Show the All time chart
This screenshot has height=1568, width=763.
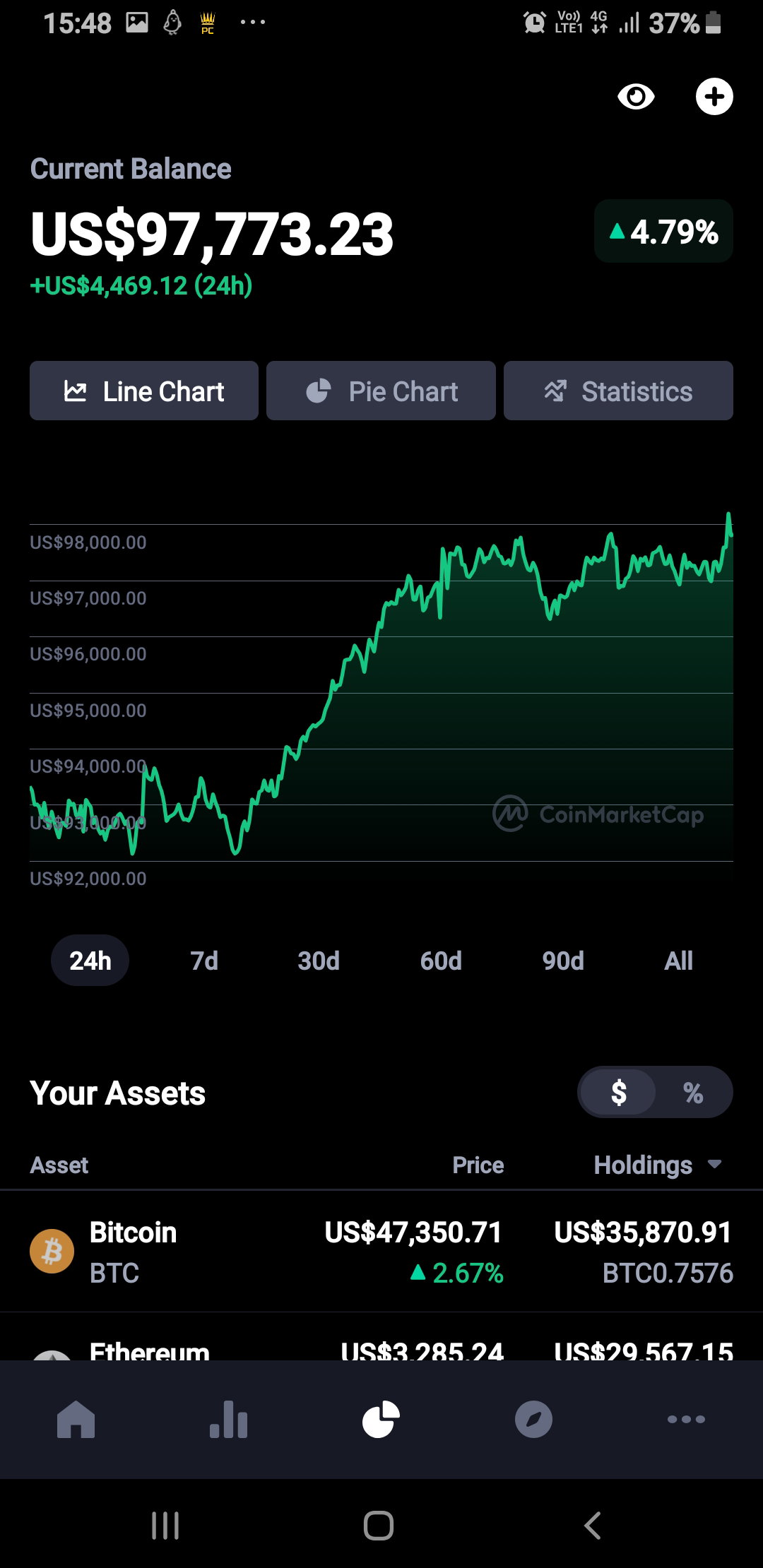coord(678,961)
